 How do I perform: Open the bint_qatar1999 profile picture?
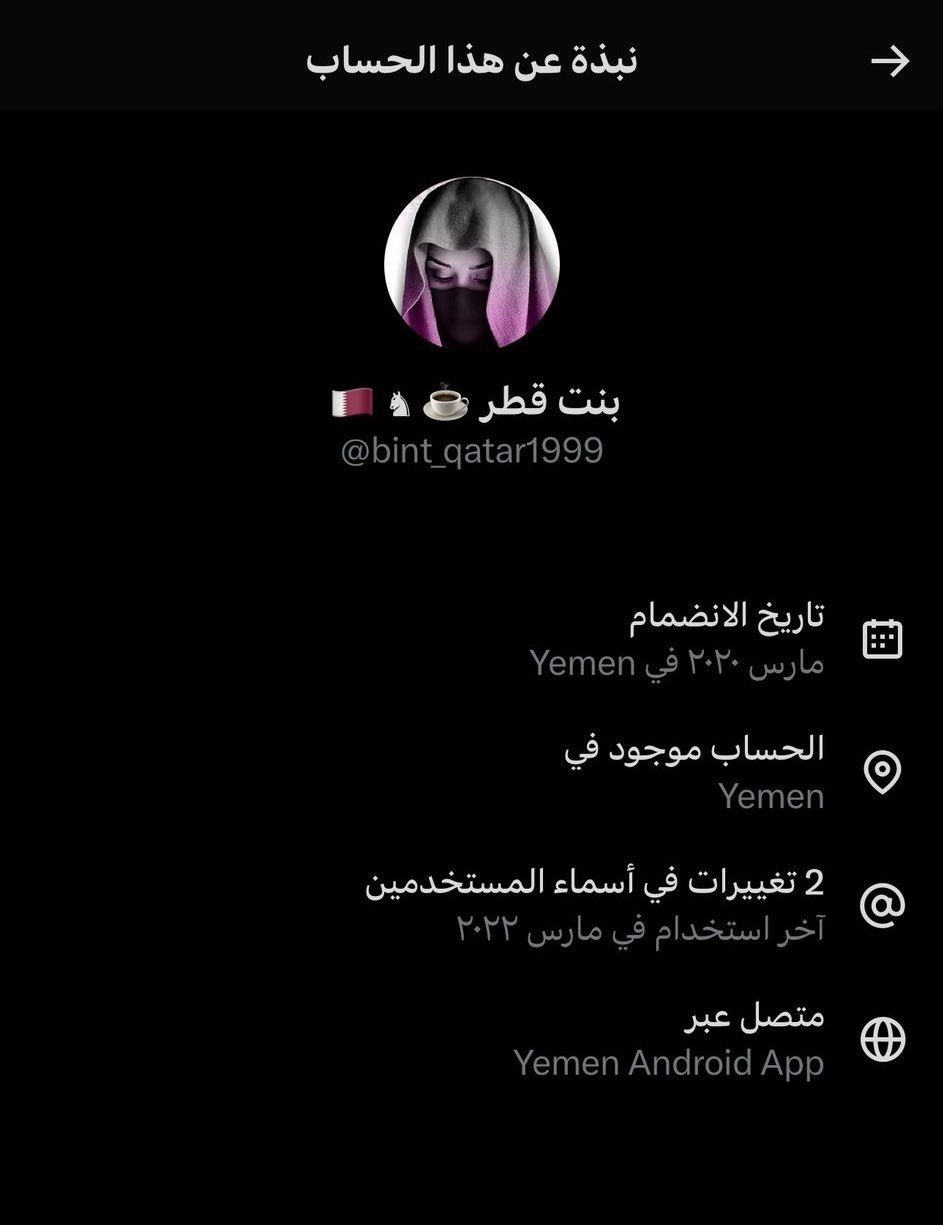471,263
